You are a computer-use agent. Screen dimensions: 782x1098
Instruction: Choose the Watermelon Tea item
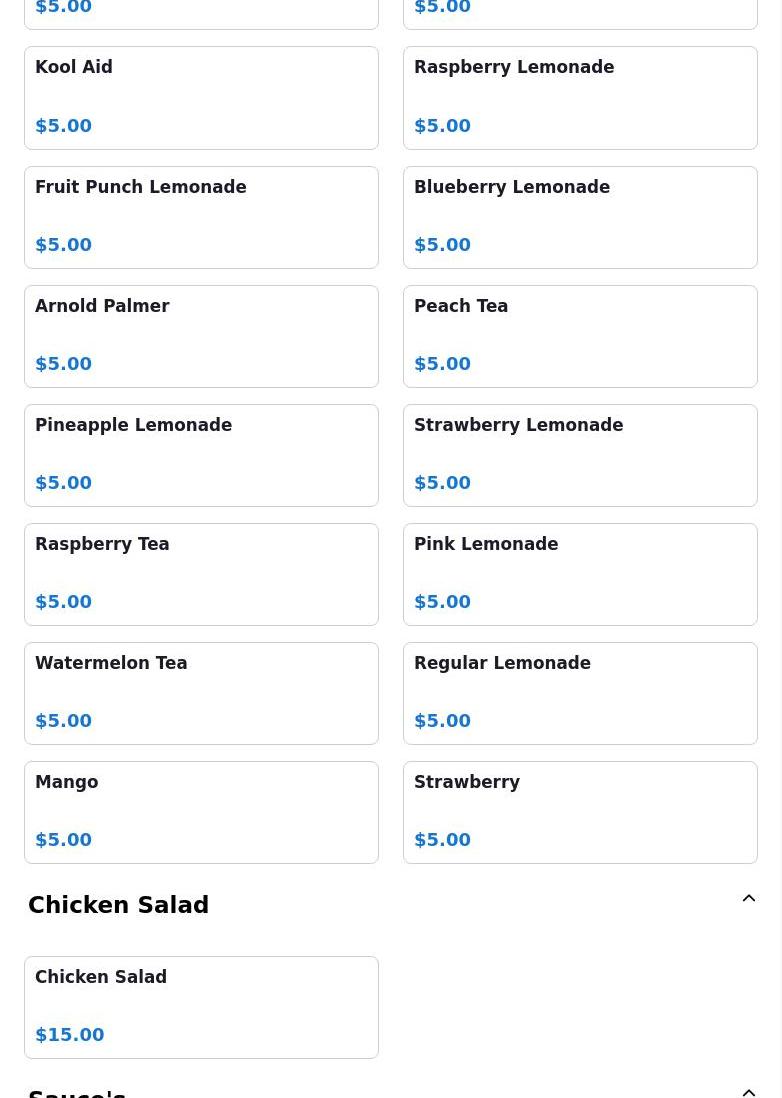(201, 693)
